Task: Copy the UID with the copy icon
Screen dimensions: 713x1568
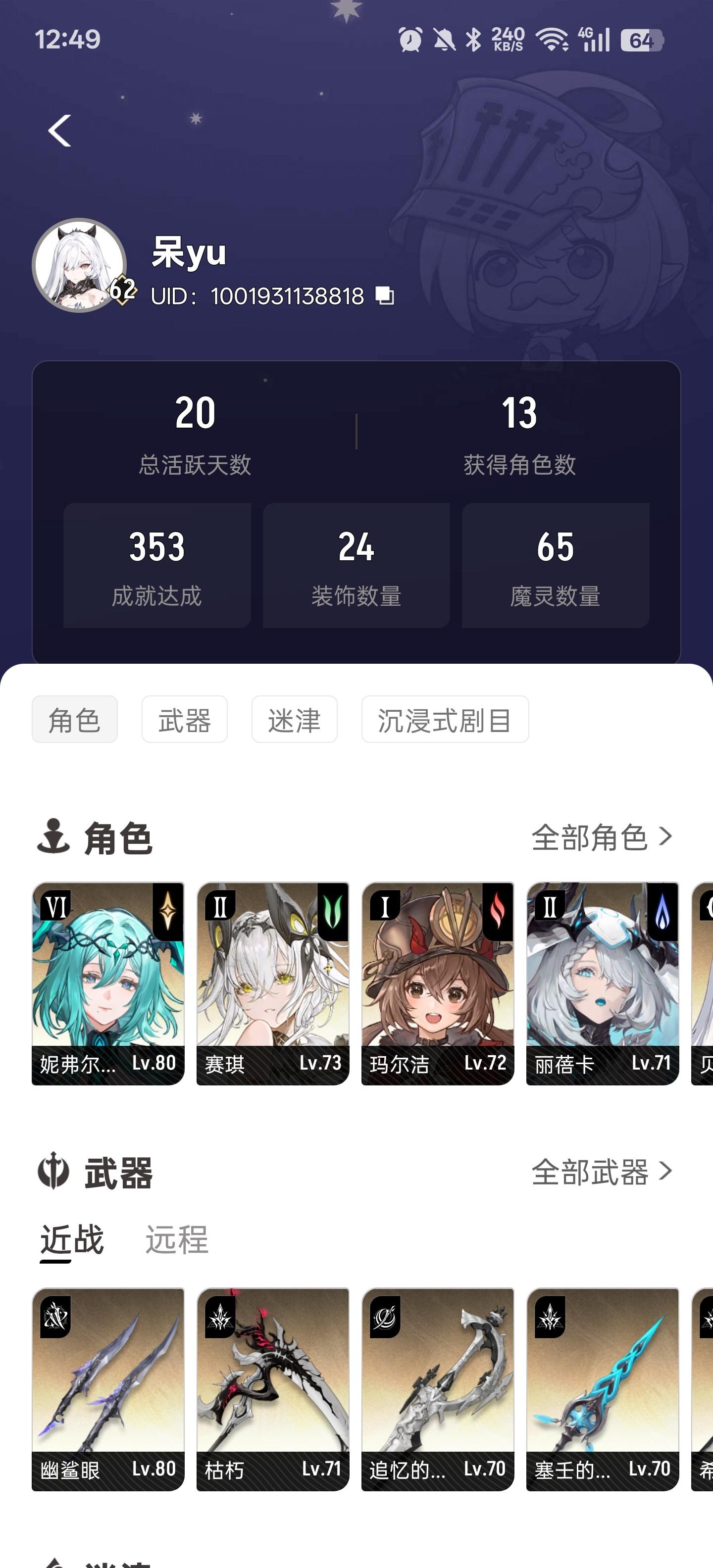Action: [384, 296]
